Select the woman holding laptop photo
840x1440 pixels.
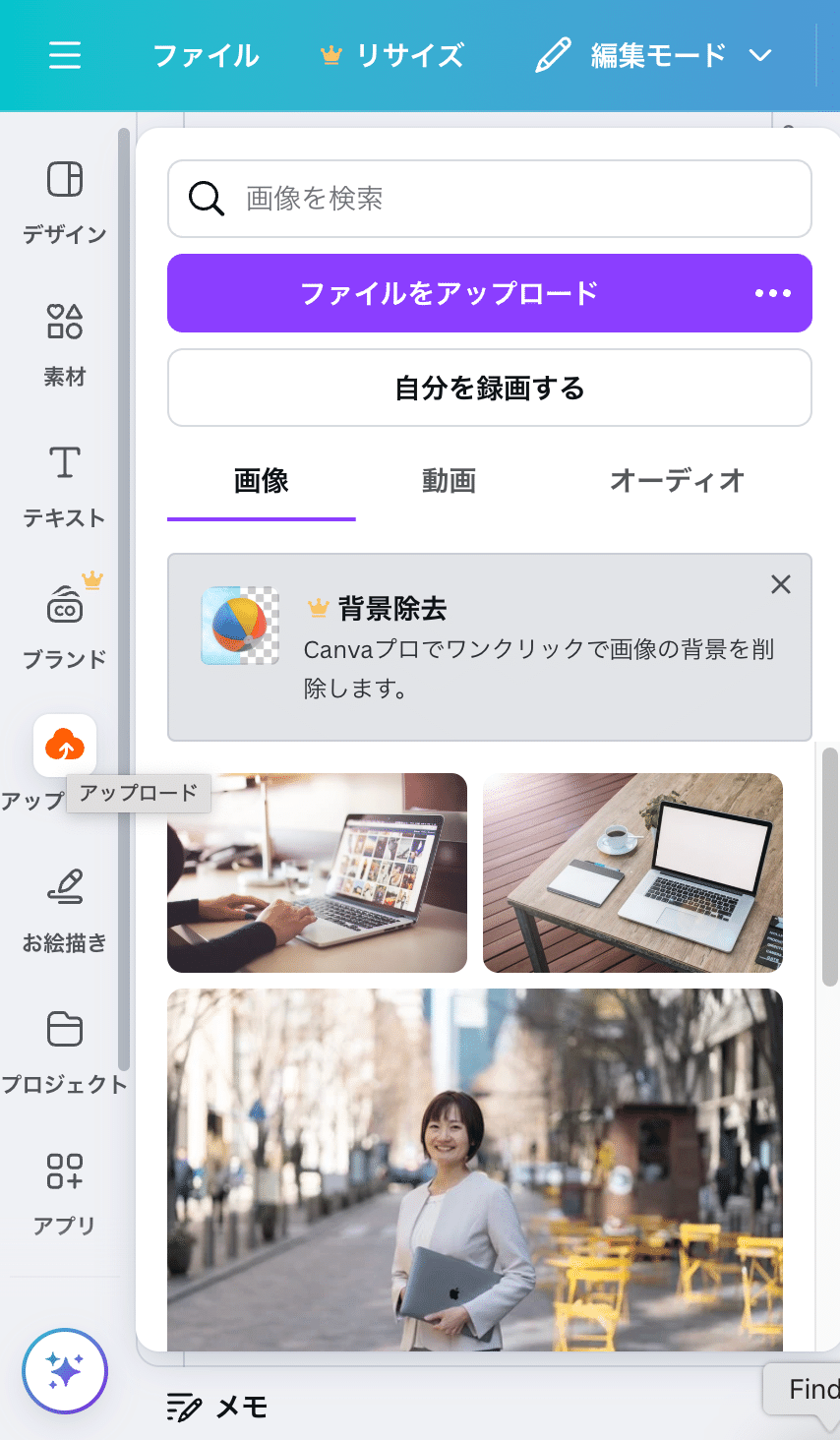475,1170
